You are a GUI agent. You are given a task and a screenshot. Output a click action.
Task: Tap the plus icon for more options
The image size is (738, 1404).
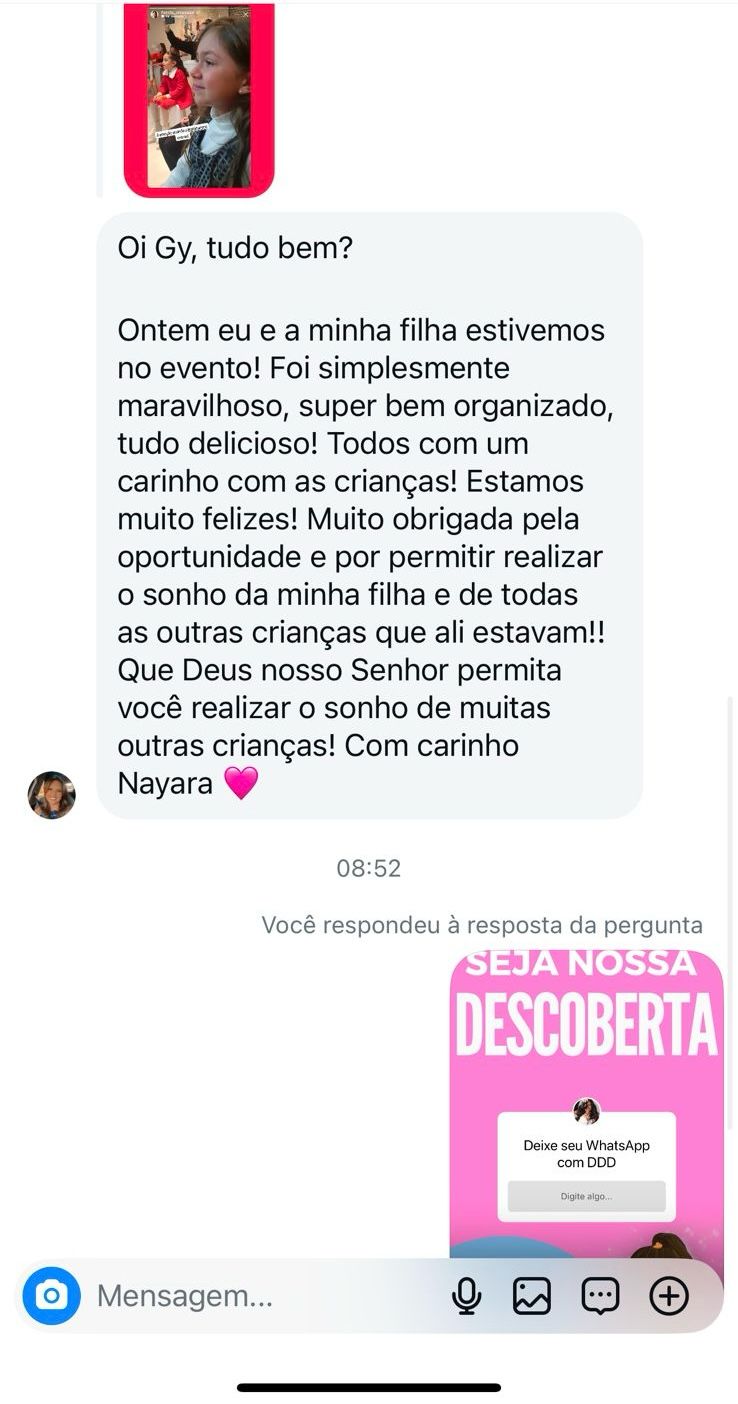669,1296
